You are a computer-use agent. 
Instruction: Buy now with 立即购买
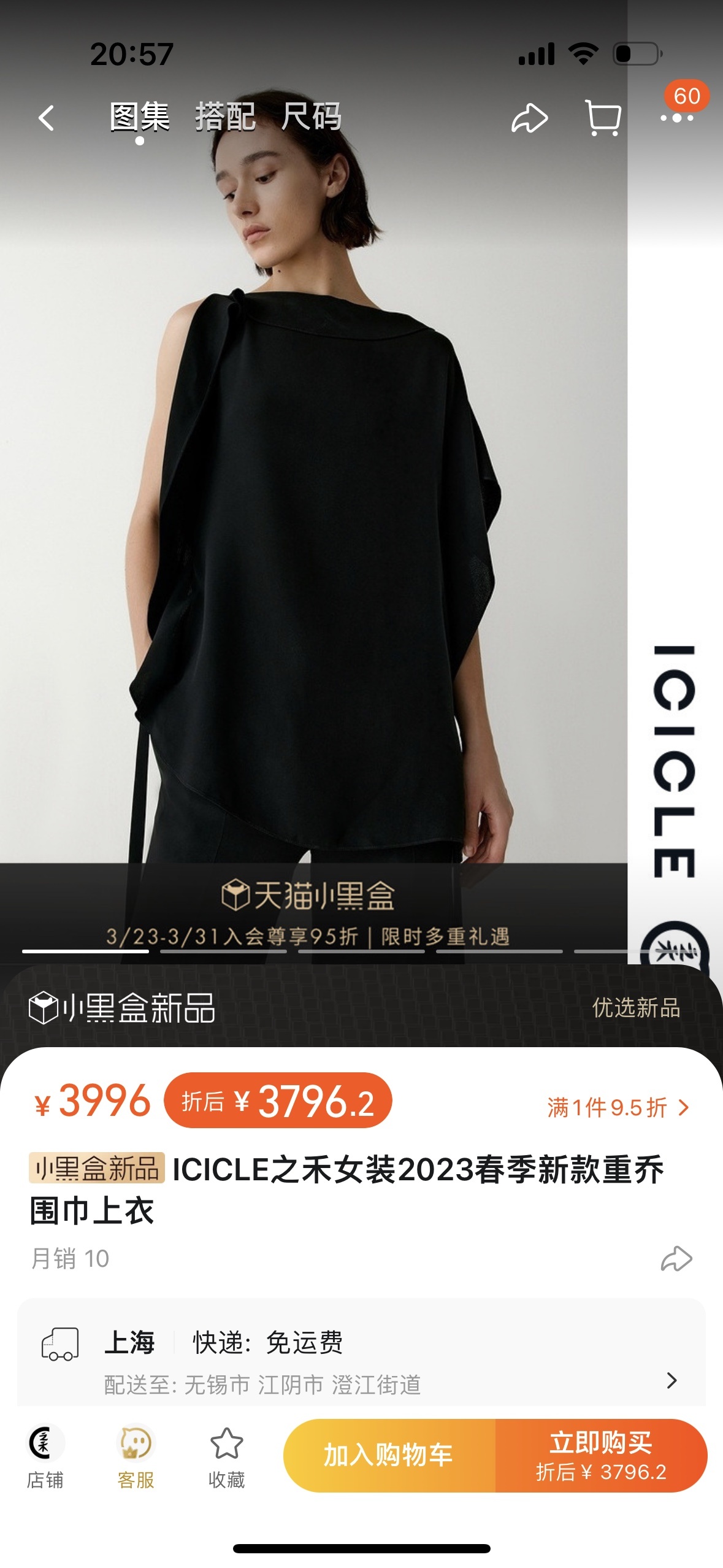coord(601,1455)
